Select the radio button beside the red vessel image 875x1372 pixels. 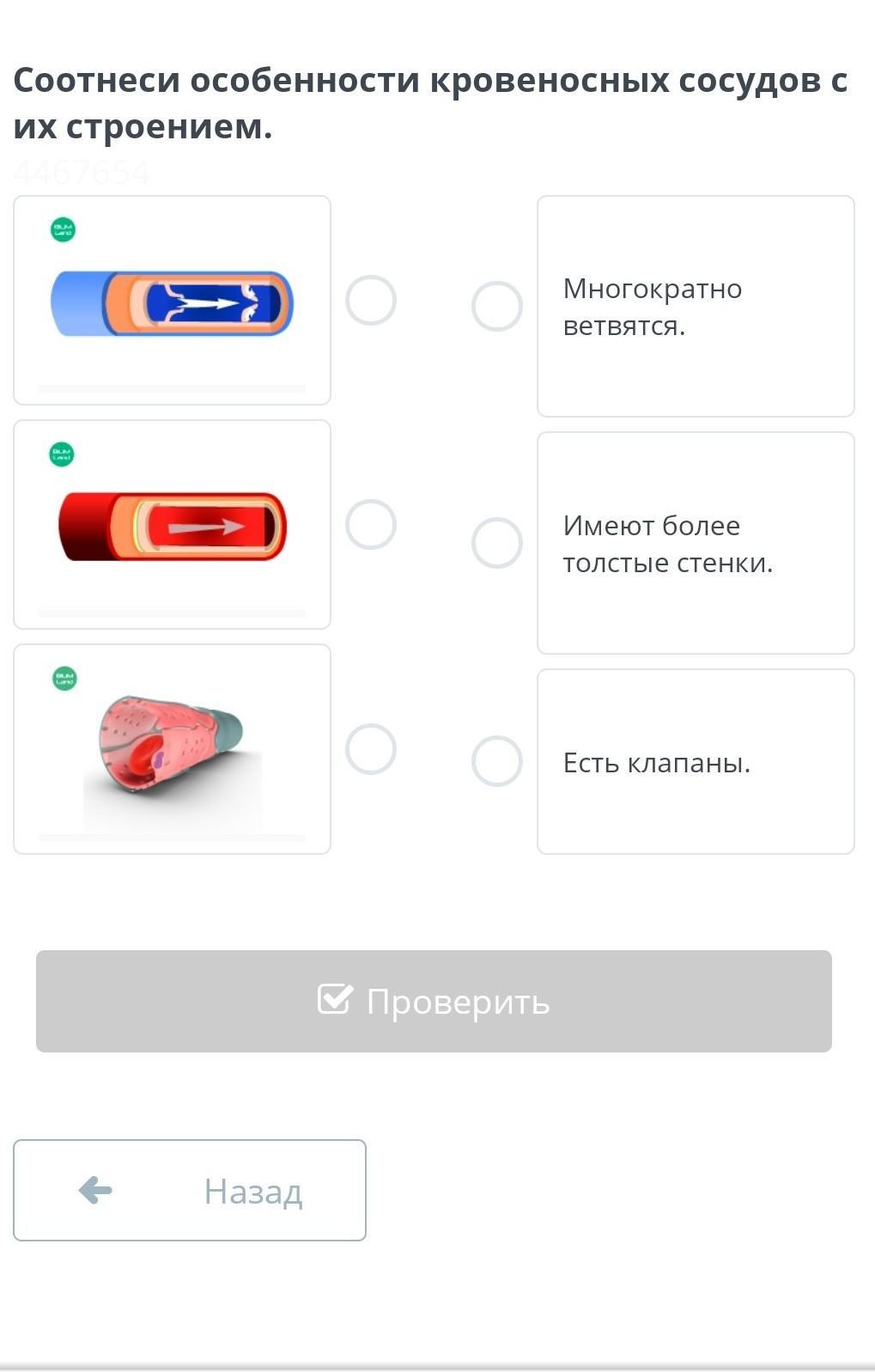pyautogui.click(x=370, y=524)
